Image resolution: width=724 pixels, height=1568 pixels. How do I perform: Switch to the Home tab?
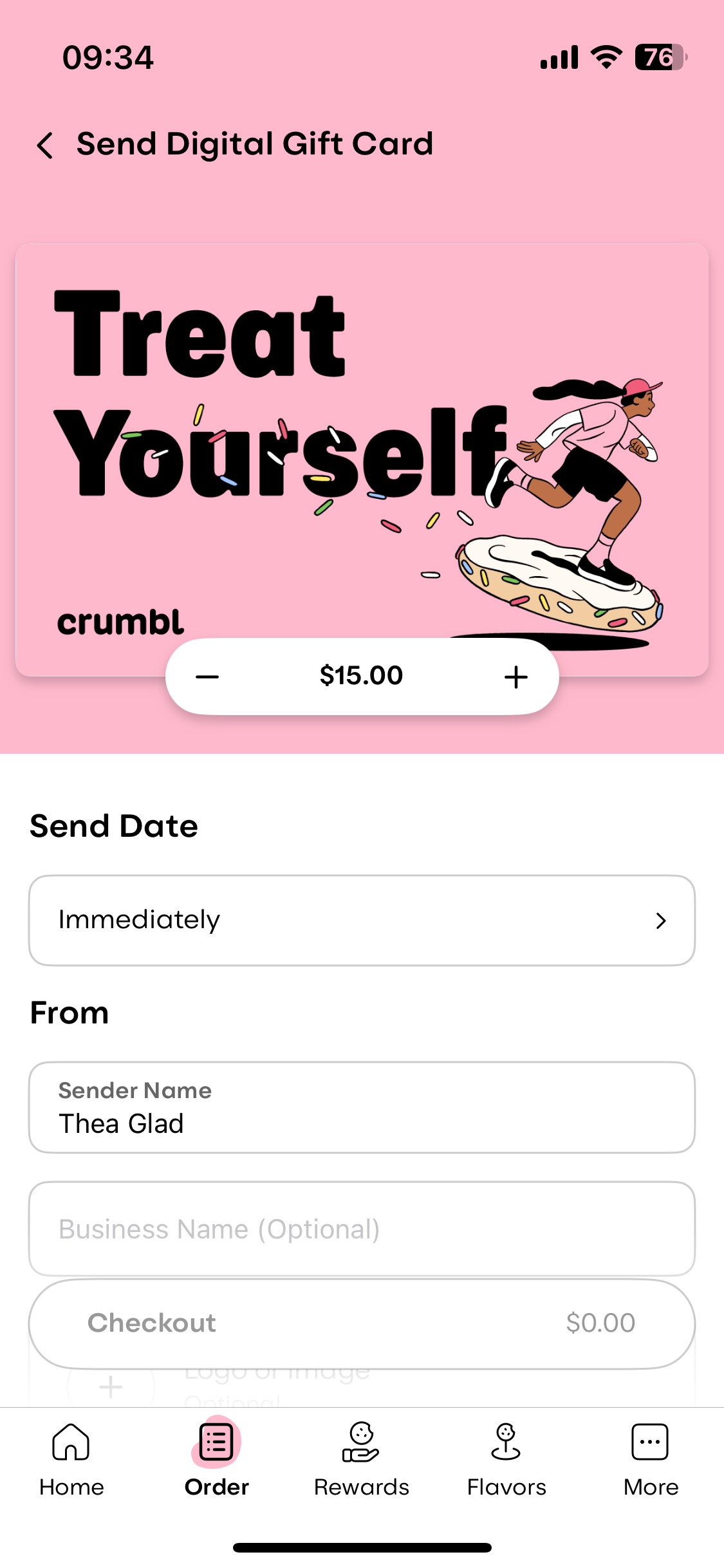point(71,1459)
